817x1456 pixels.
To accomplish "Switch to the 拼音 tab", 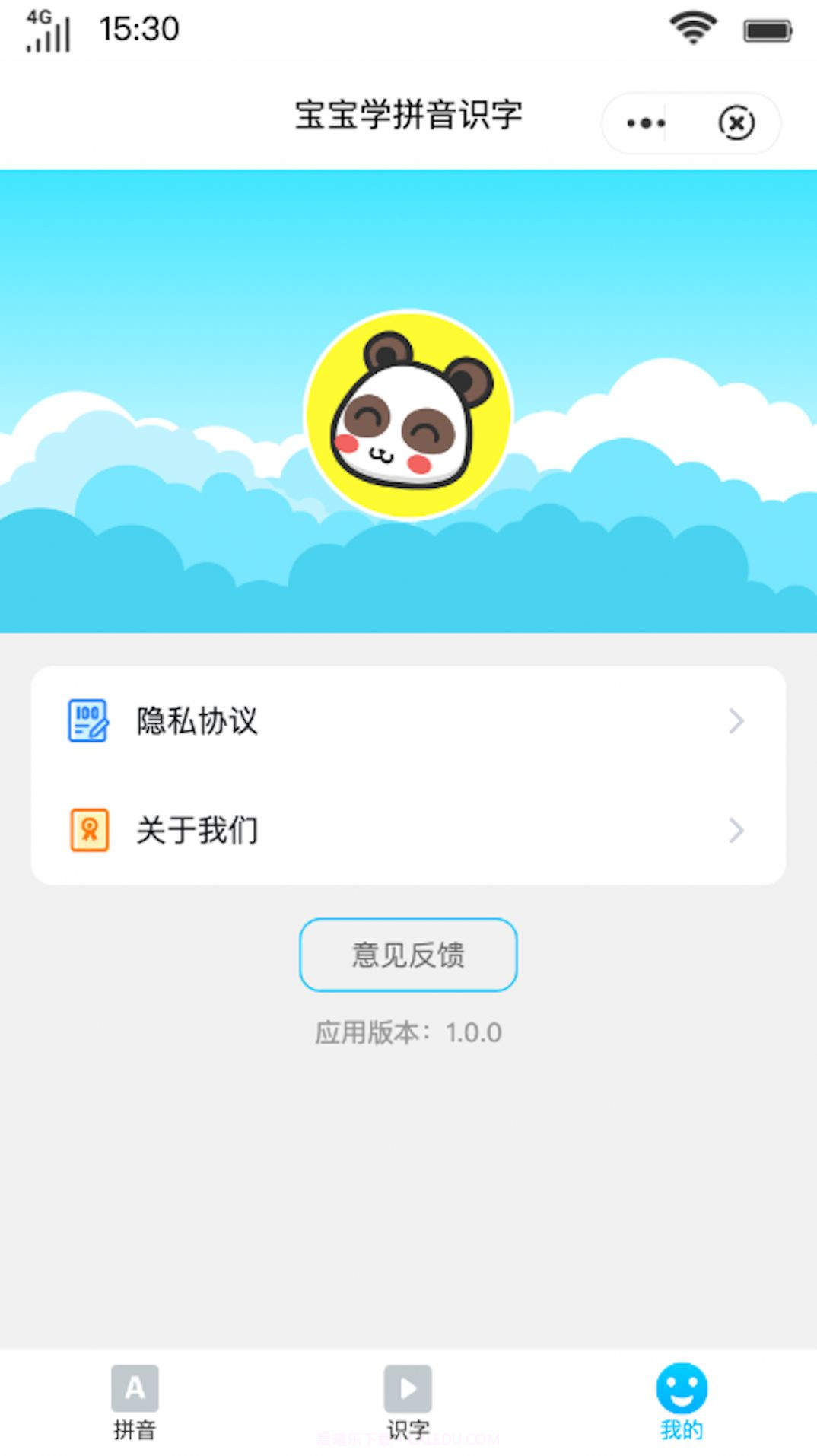I will tap(135, 1404).
